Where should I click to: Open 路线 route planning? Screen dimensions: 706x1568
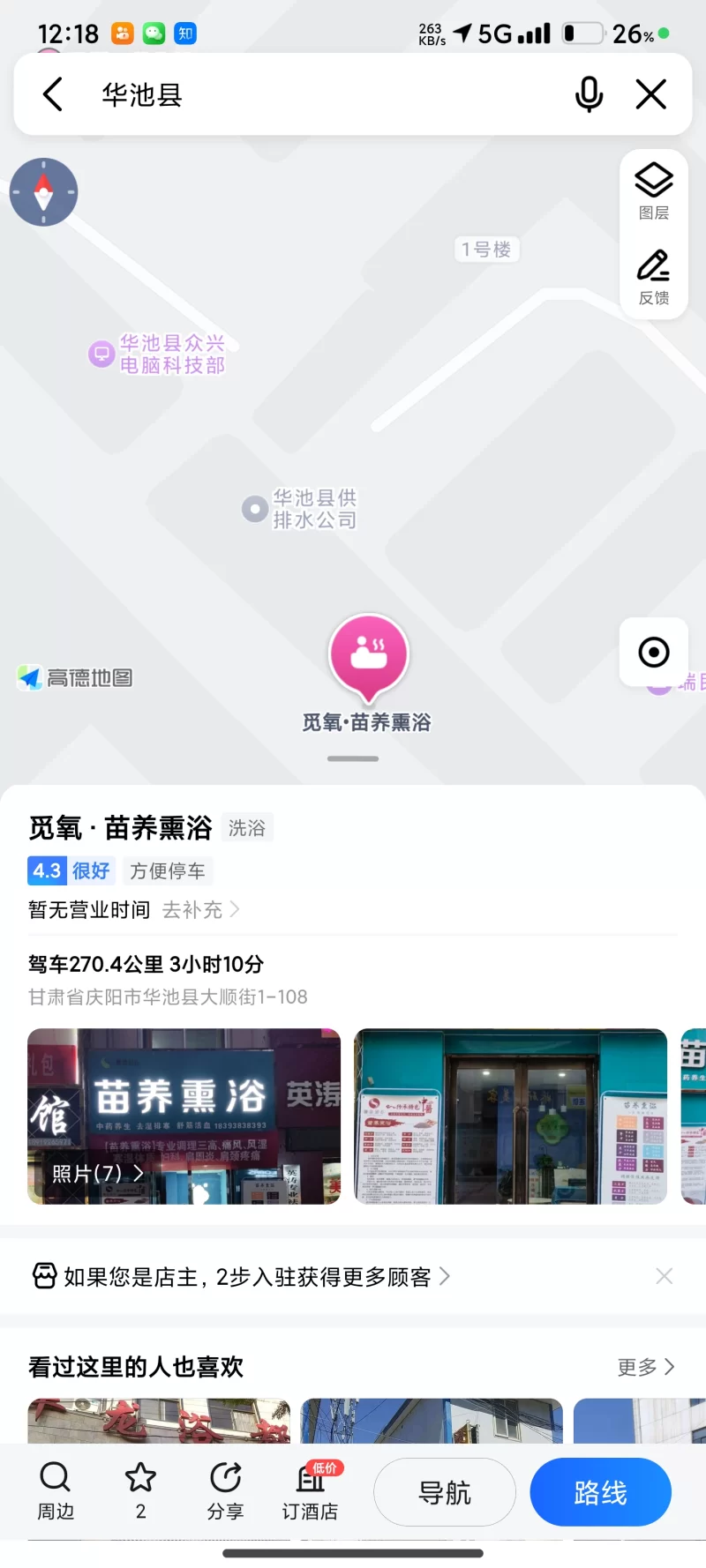(600, 1492)
